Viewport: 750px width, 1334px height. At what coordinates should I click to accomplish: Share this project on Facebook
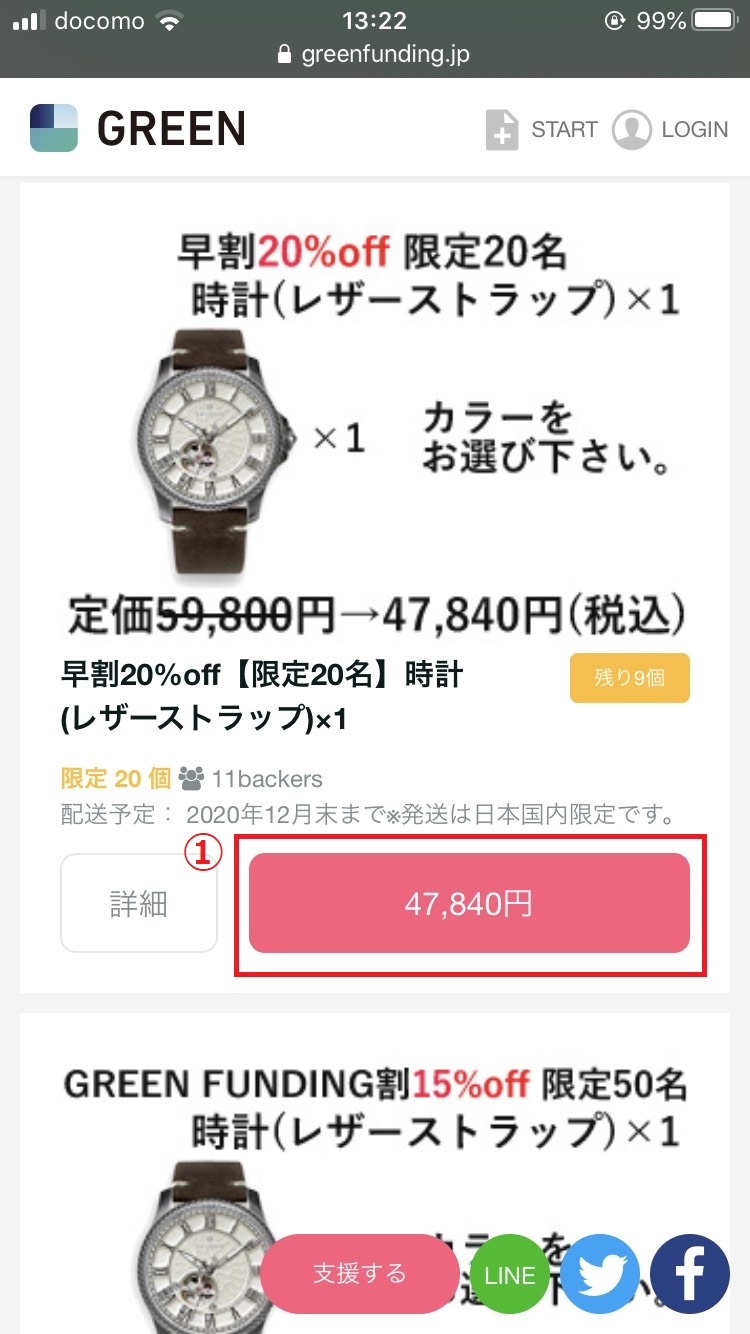point(690,1275)
